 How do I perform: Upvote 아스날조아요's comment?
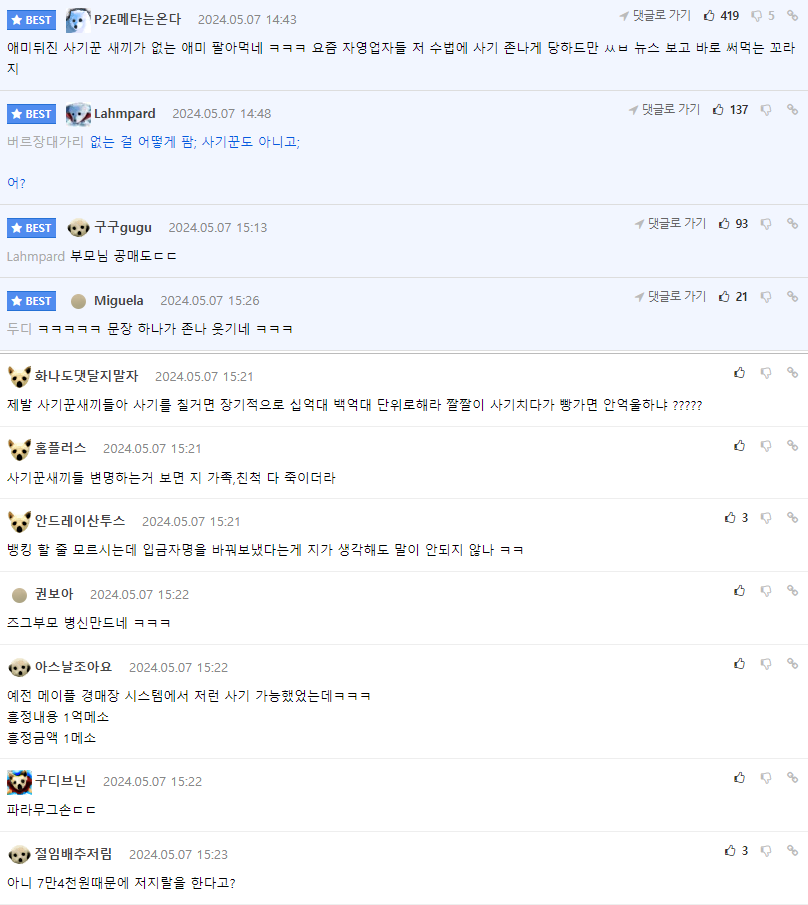[x=740, y=664]
